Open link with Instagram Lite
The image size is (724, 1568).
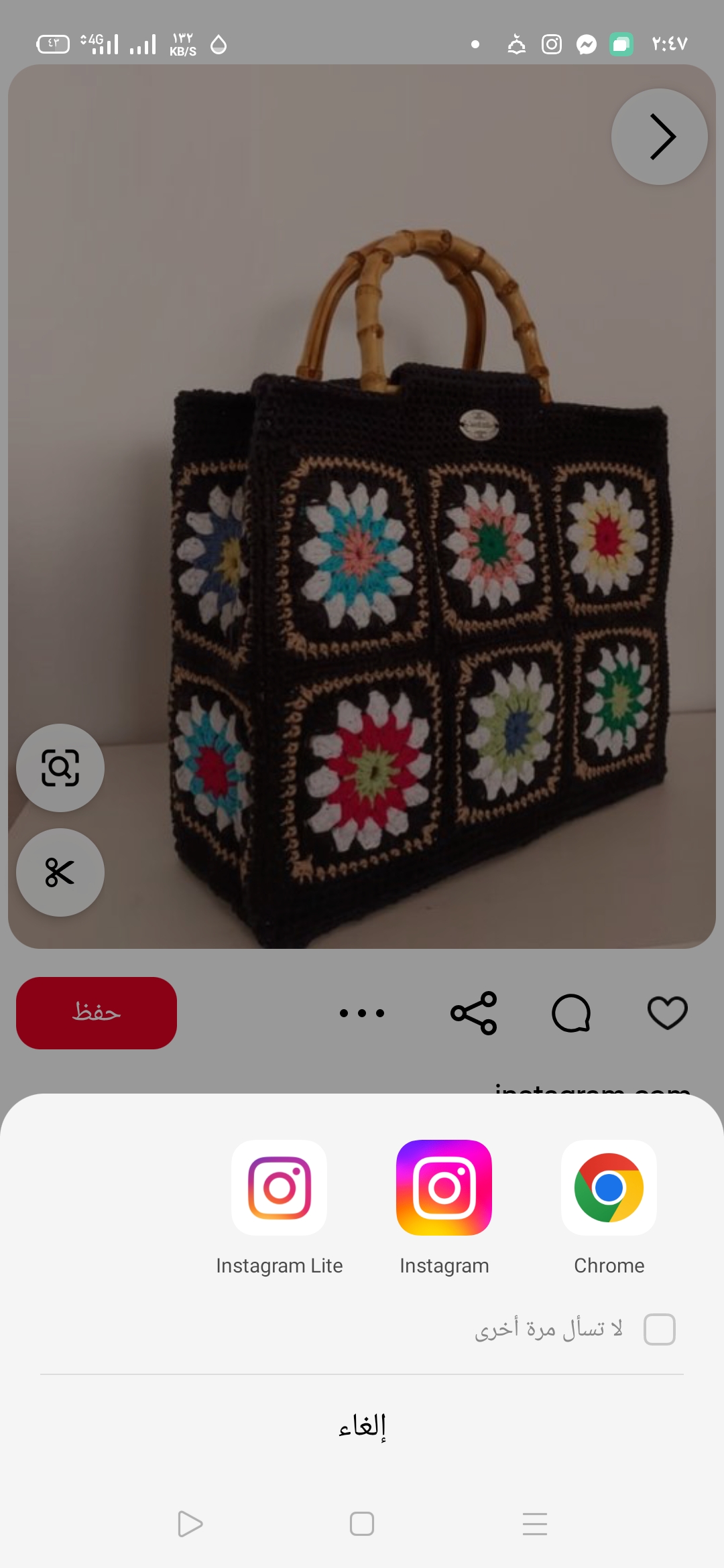click(x=279, y=1188)
